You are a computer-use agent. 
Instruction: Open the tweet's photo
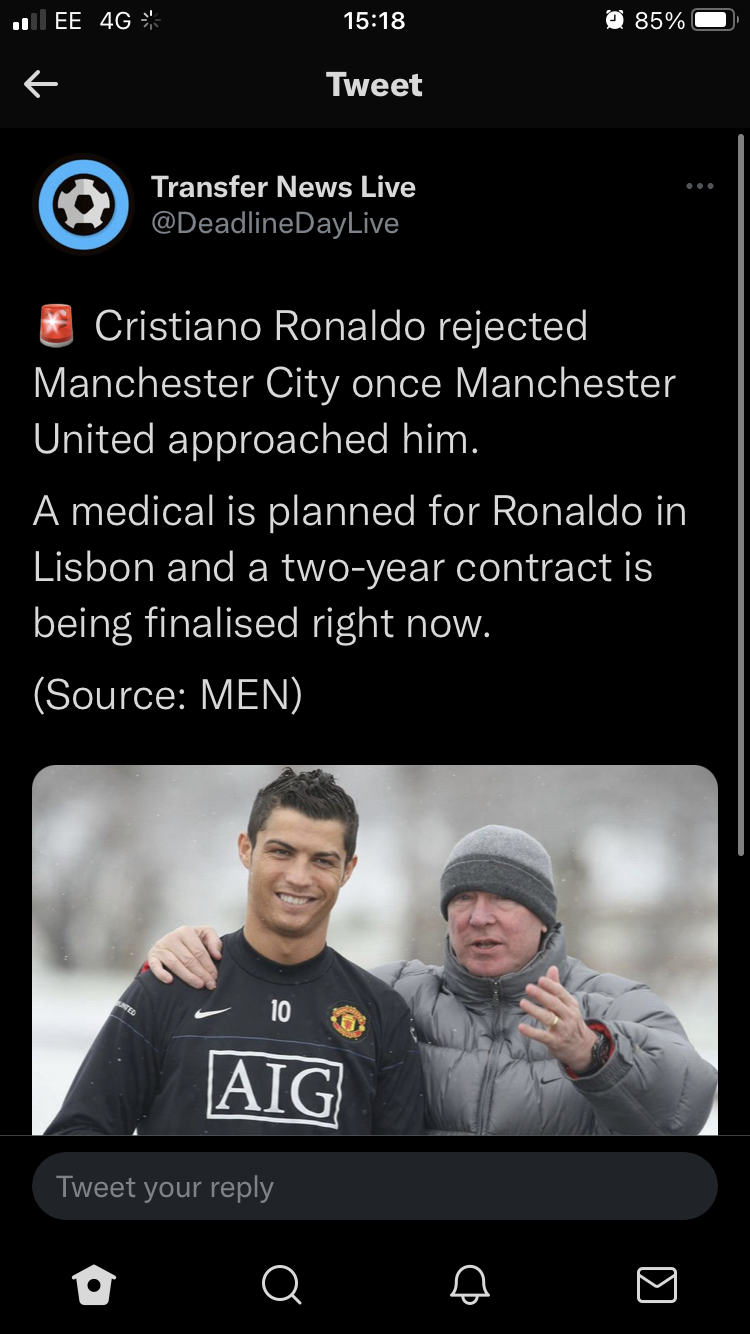[375, 950]
